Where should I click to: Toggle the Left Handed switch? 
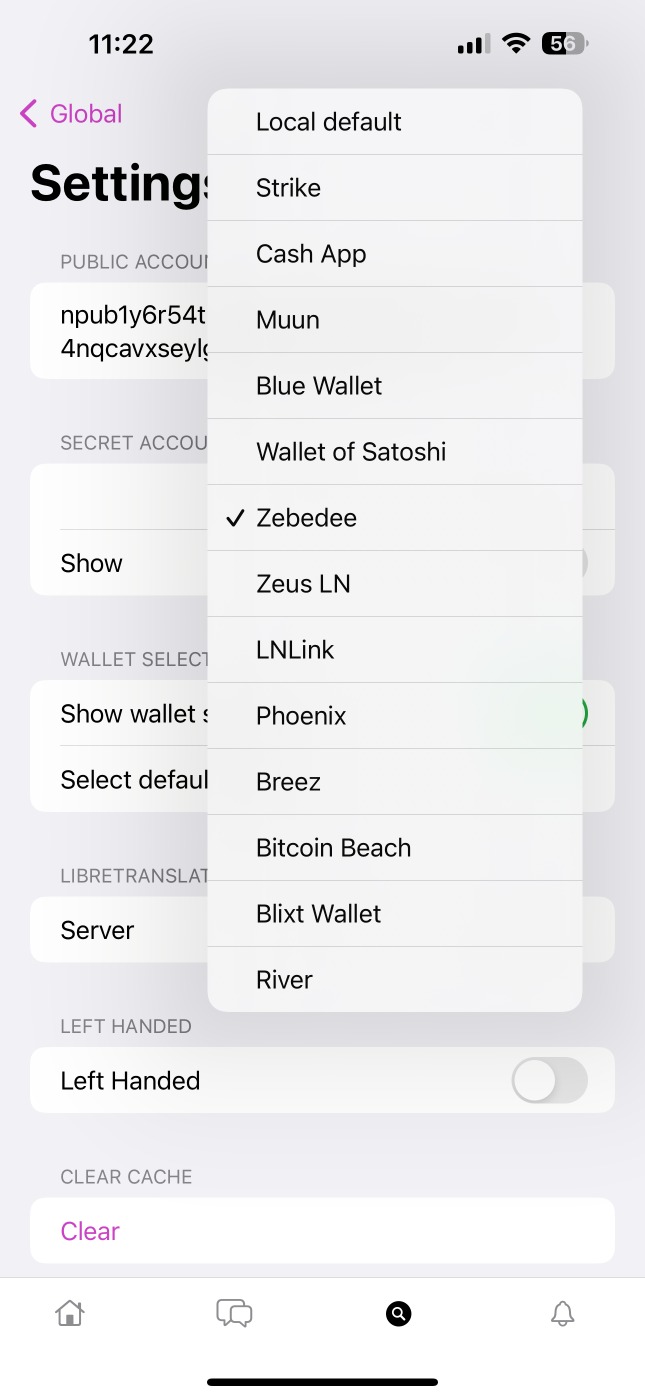[549, 1081]
